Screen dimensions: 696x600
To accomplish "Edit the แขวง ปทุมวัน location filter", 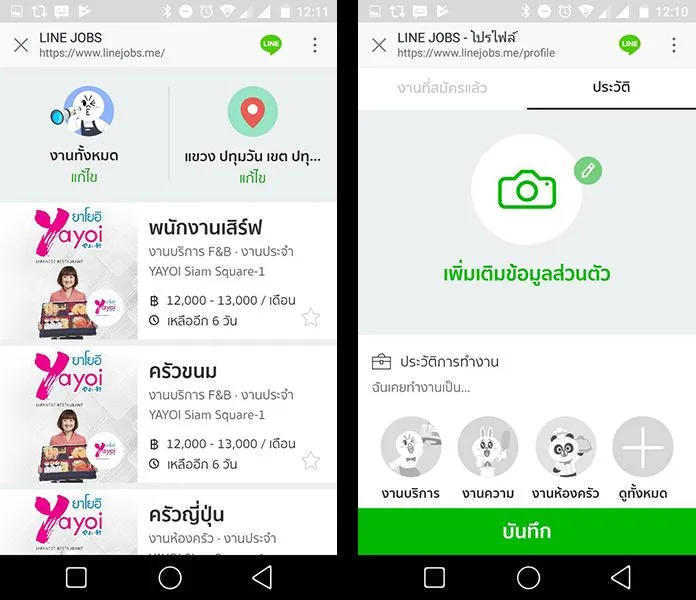I will click(252, 178).
